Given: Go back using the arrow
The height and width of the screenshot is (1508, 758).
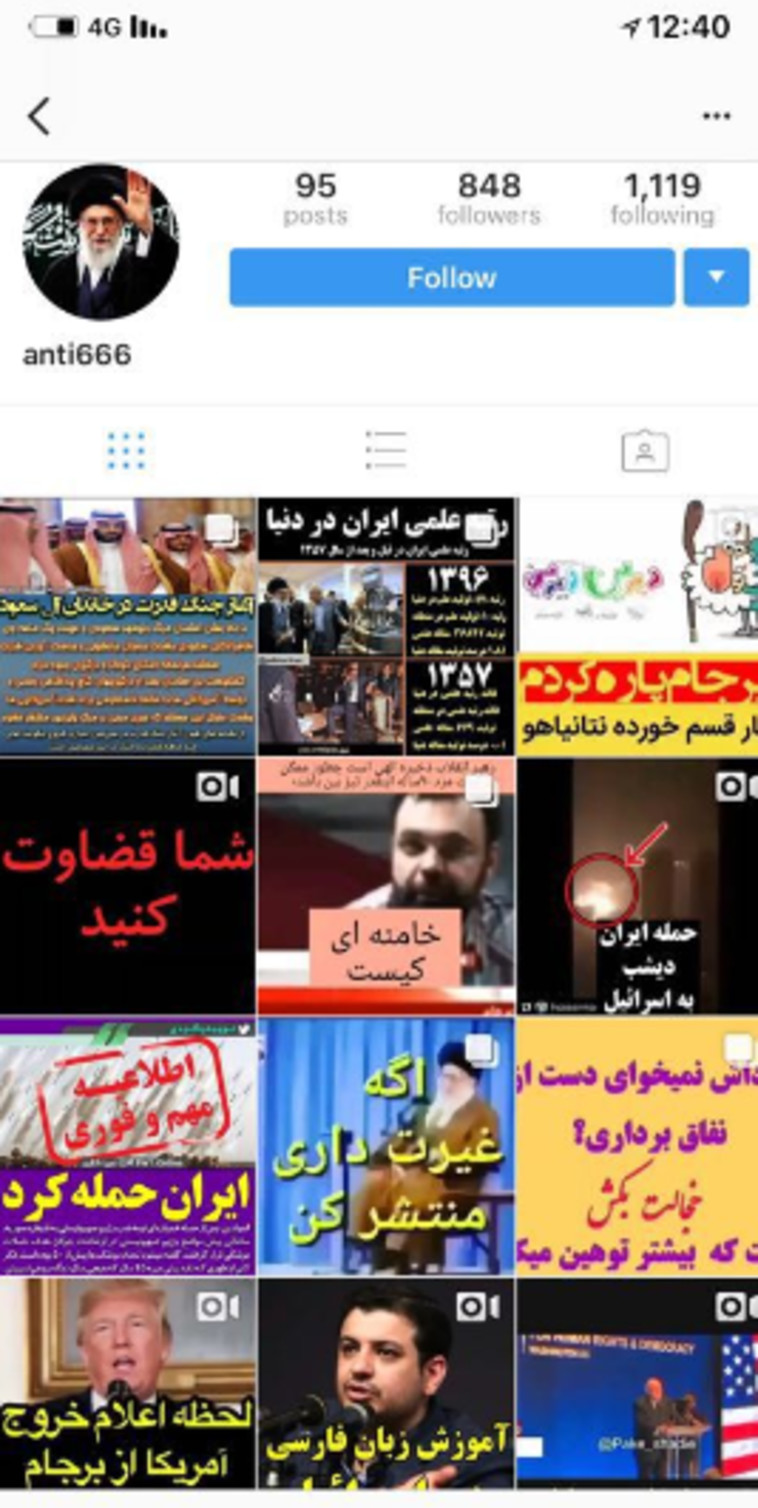Looking at the screenshot, I should [39, 117].
